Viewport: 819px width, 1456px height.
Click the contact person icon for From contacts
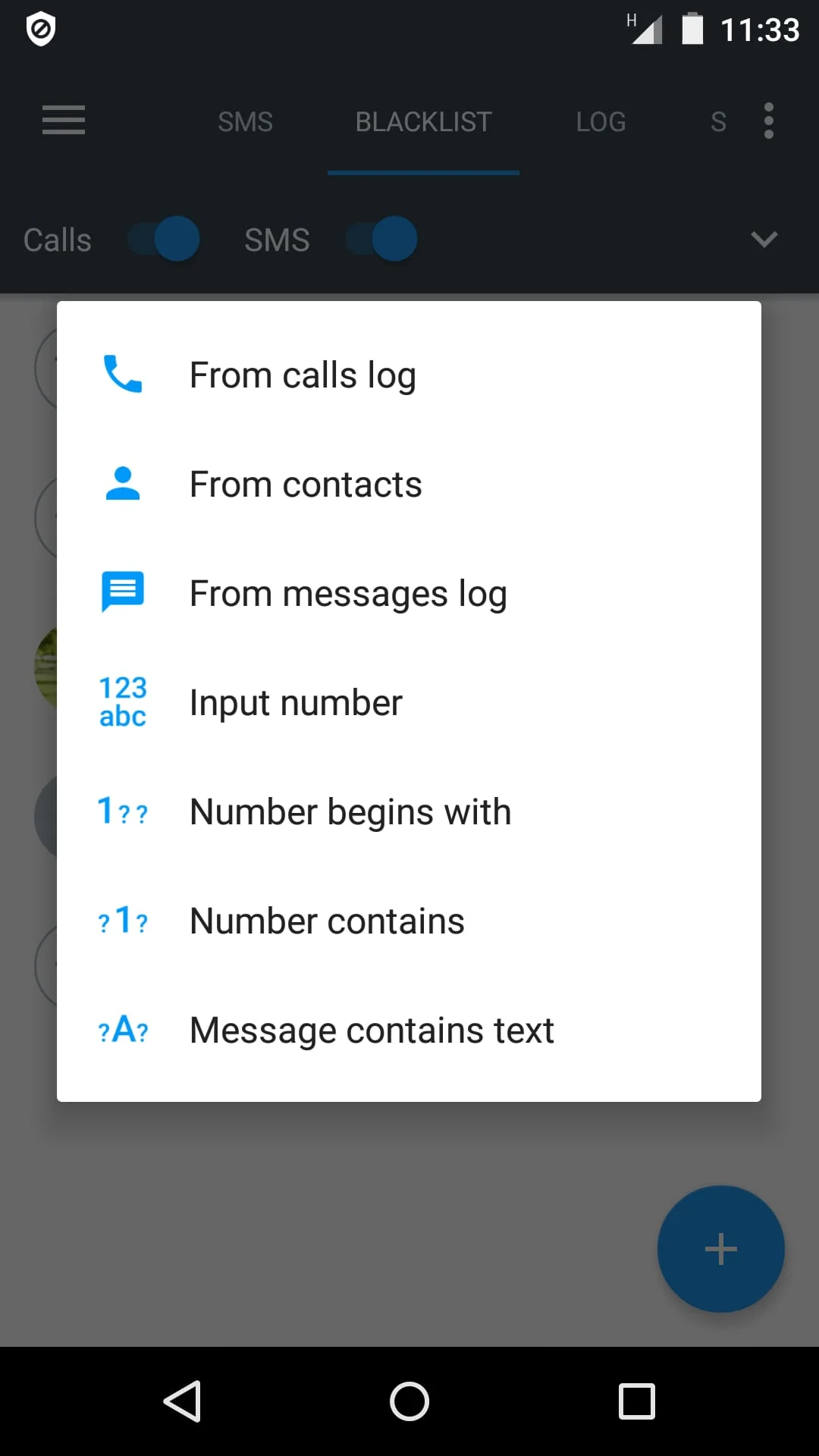pos(122,483)
